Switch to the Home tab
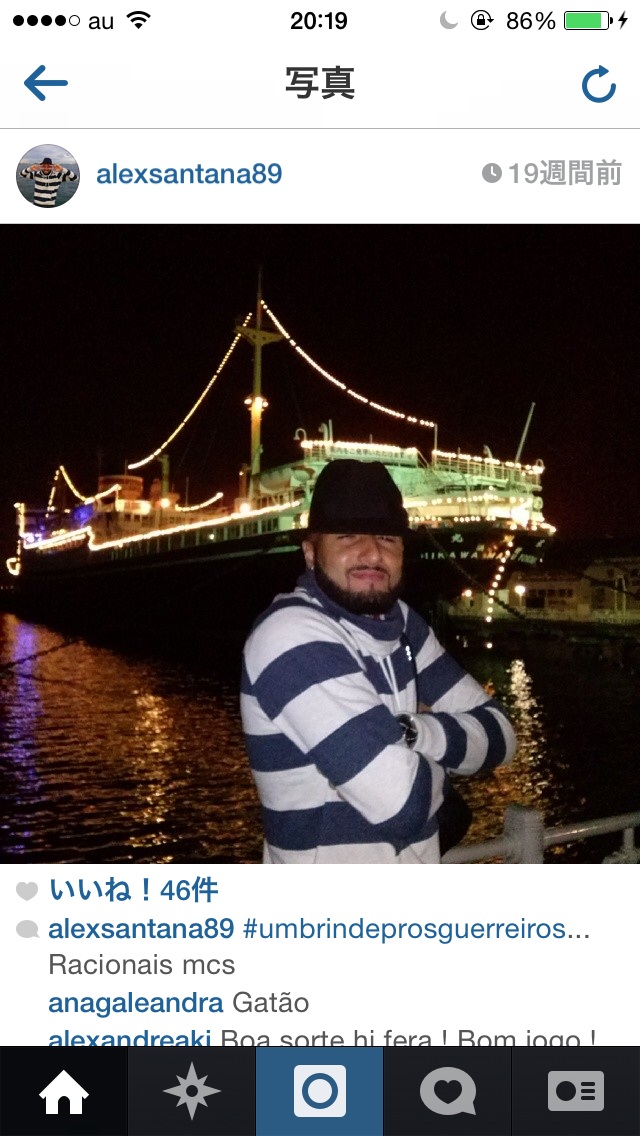This screenshot has width=640, height=1136. point(63,1091)
